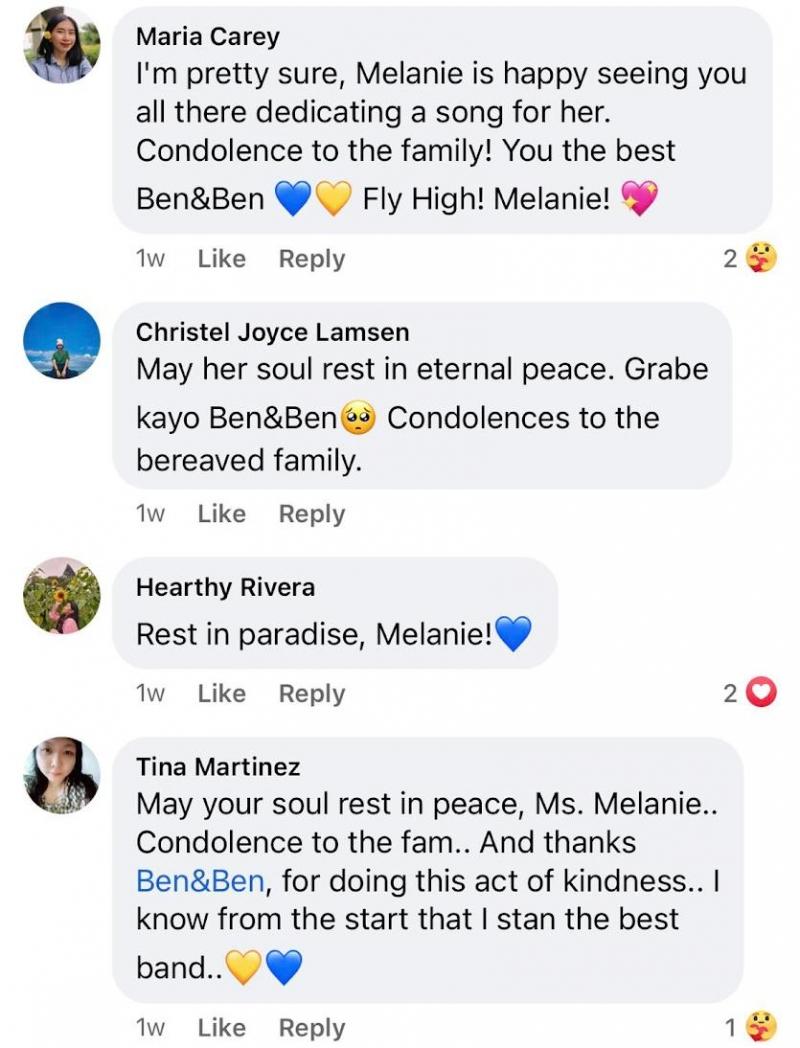
Task: View heart reactions on Hearthy Rivera's comment
Action: click(x=752, y=693)
